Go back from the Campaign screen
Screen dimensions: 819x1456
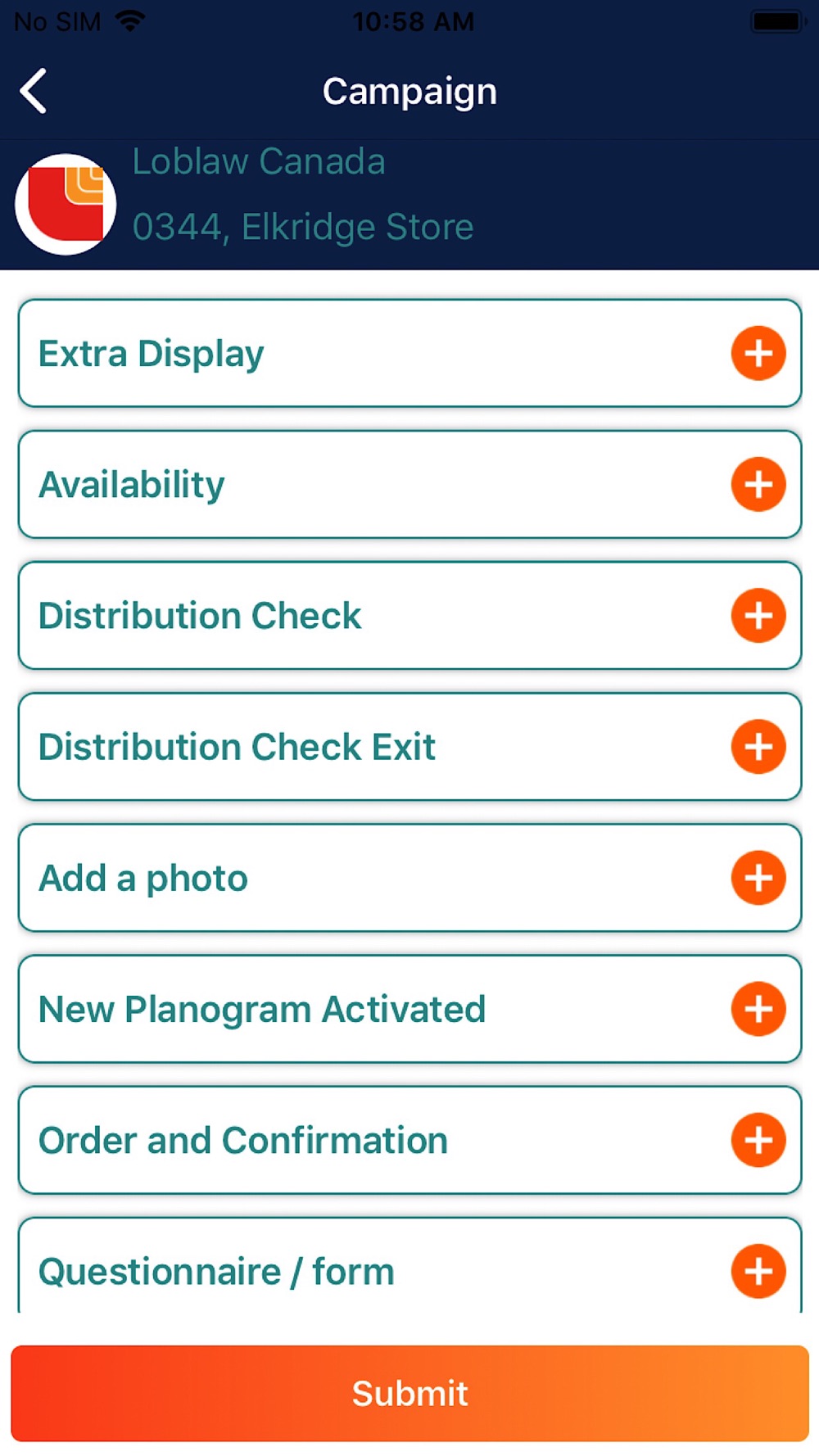click(x=34, y=91)
